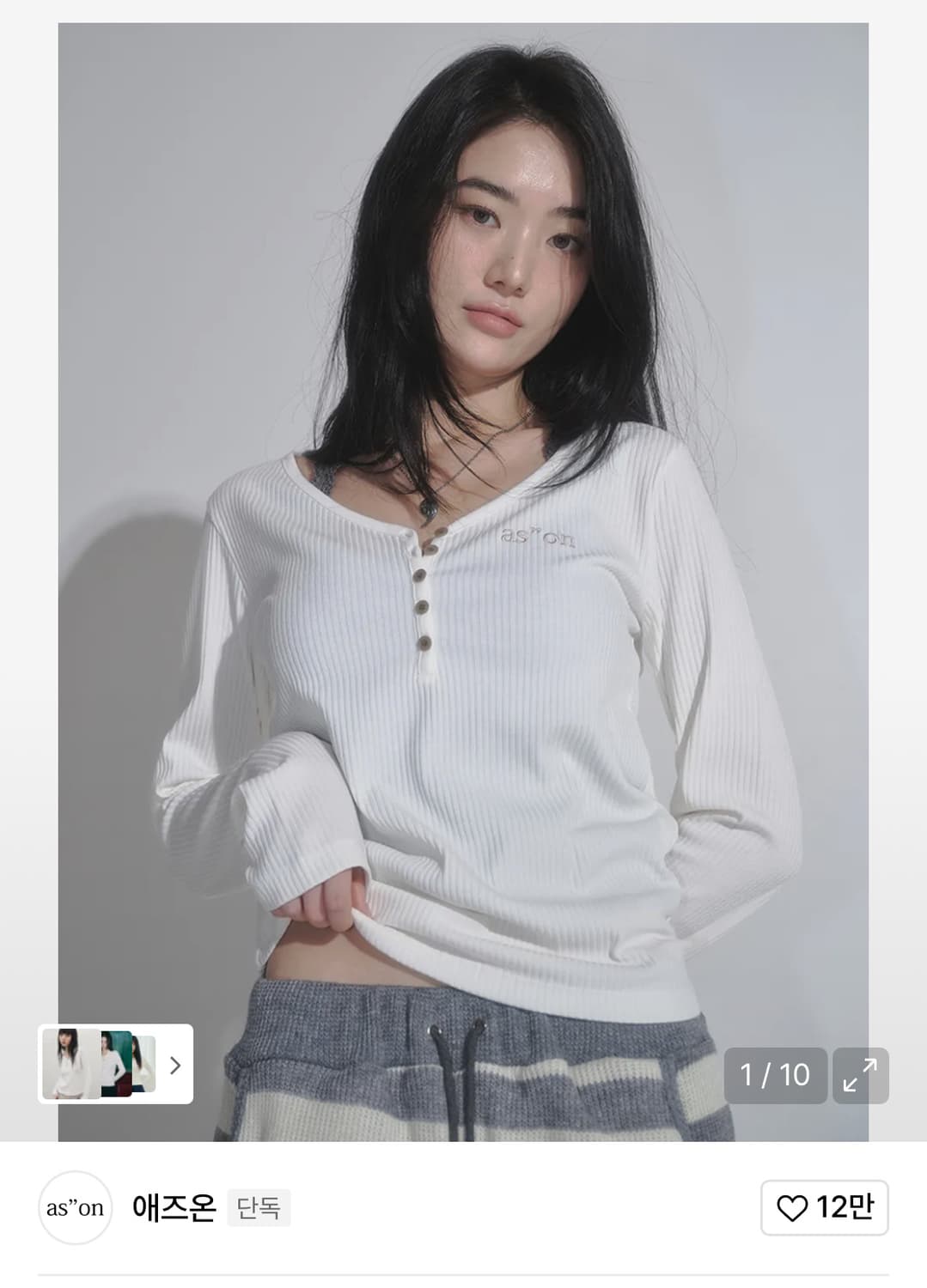Open remaining photos via the stacked preview arrow
927x1288 pixels.
174,1065
